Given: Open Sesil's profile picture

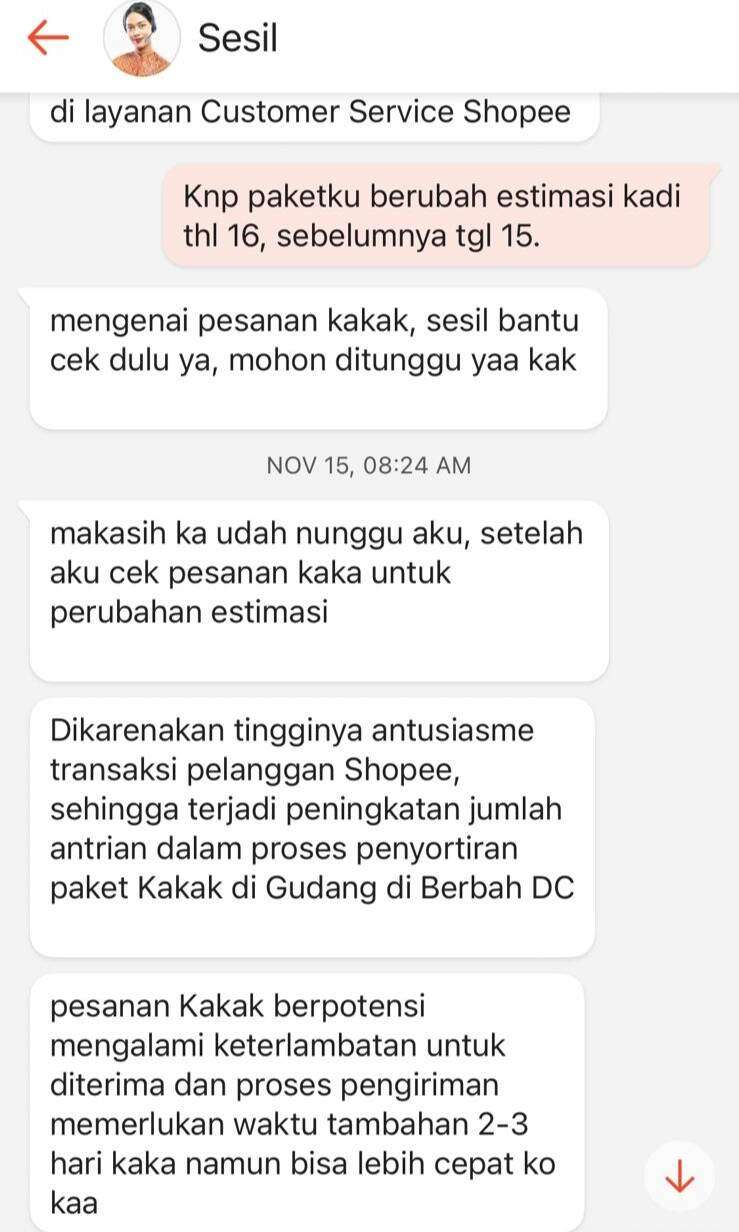Looking at the screenshot, I should (x=141, y=39).
